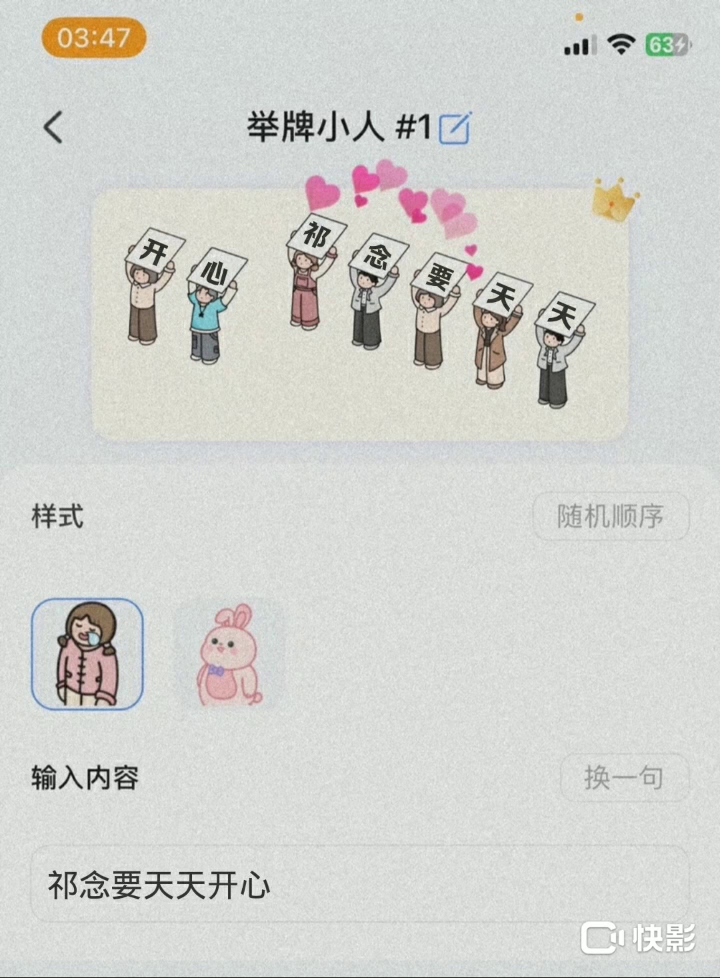Choose the pink rabbit style

pyautogui.click(x=229, y=654)
